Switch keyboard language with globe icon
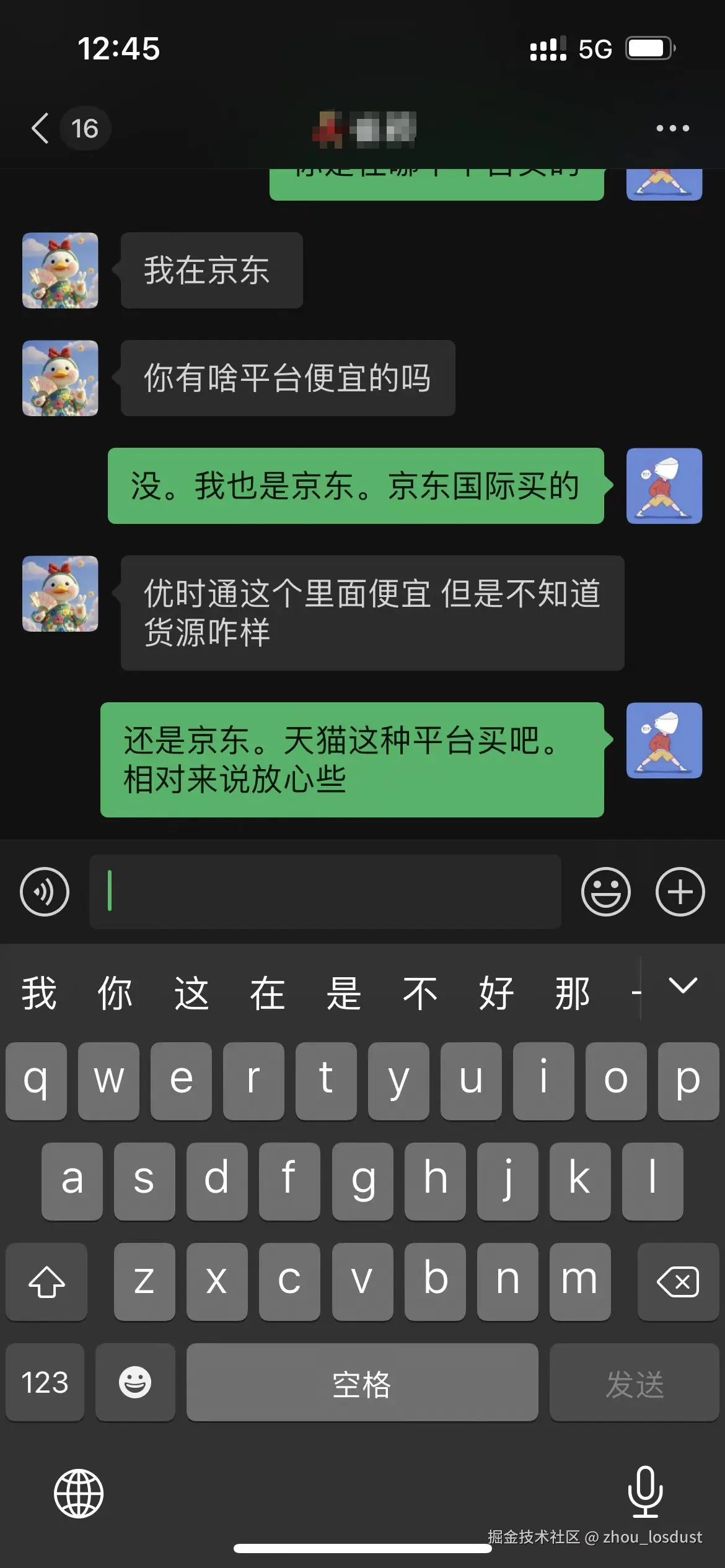Viewport: 725px width, 1568px height. [x=79, y=1493]
